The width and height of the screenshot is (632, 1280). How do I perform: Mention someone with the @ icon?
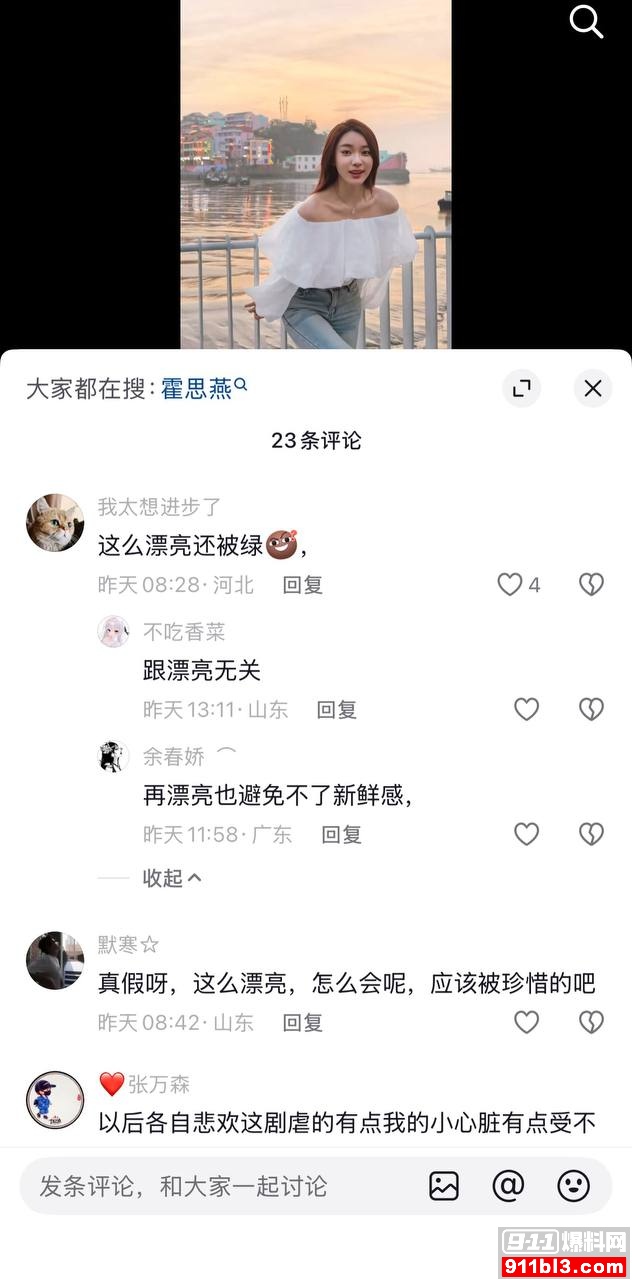[508, 1186]
